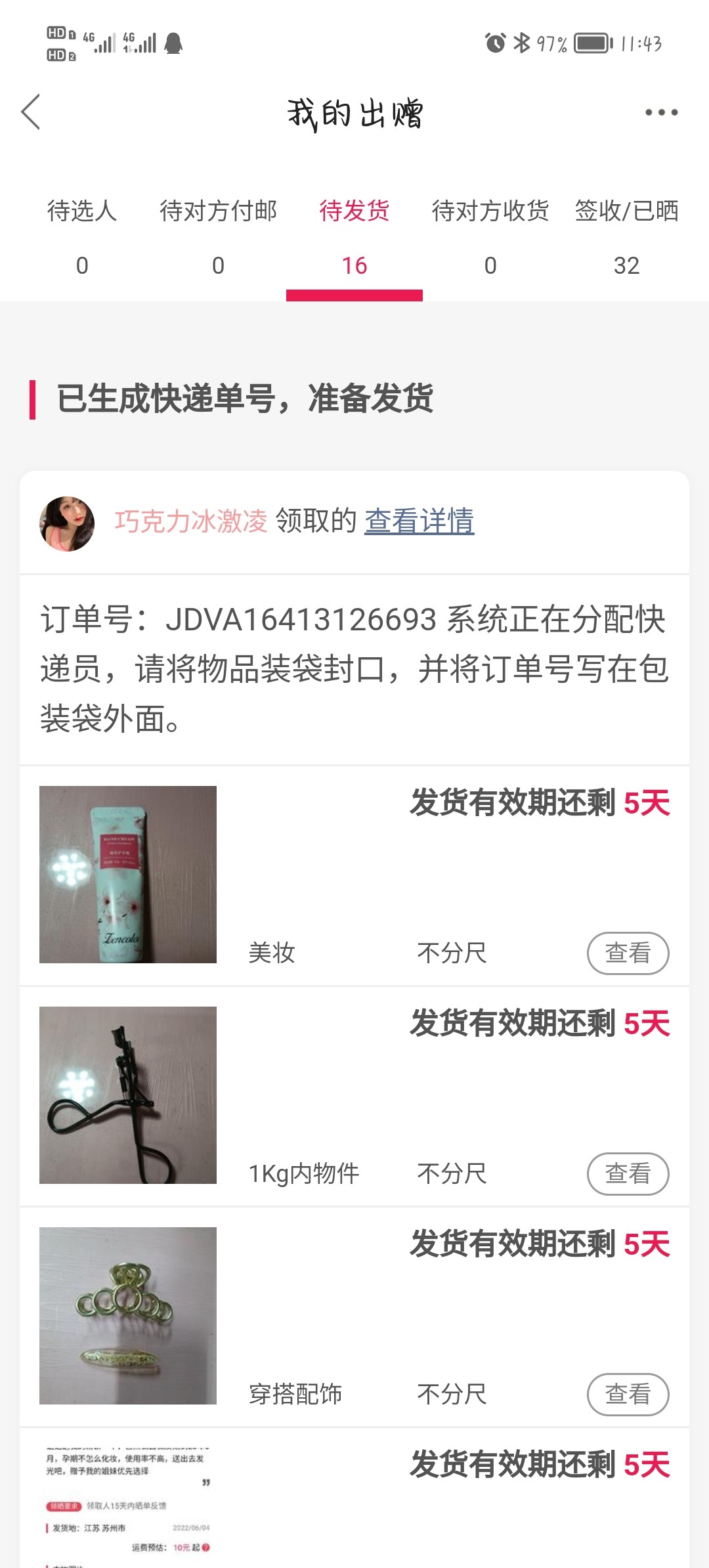Screen dimensions: 709x1568
Task: Open the 签收/已晒 tab
Action: pos(626,236)
